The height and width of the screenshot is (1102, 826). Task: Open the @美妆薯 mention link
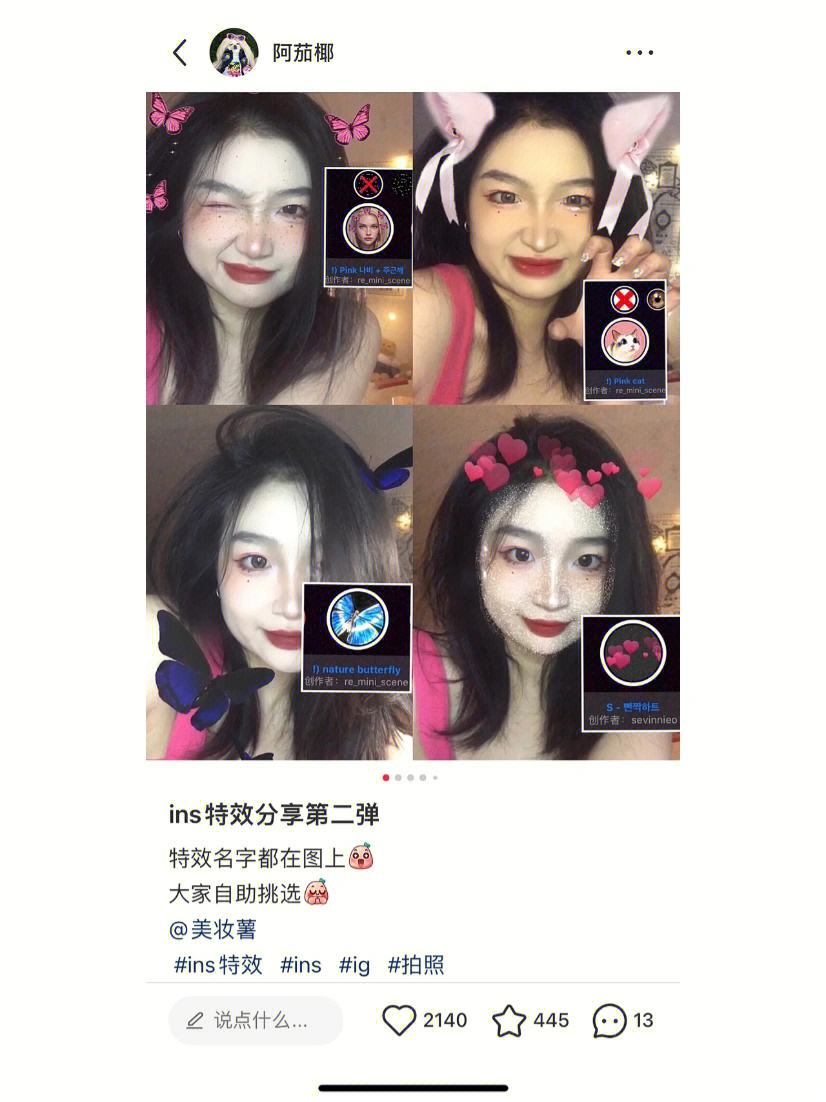pyautogui.click(x=213, y=930)
